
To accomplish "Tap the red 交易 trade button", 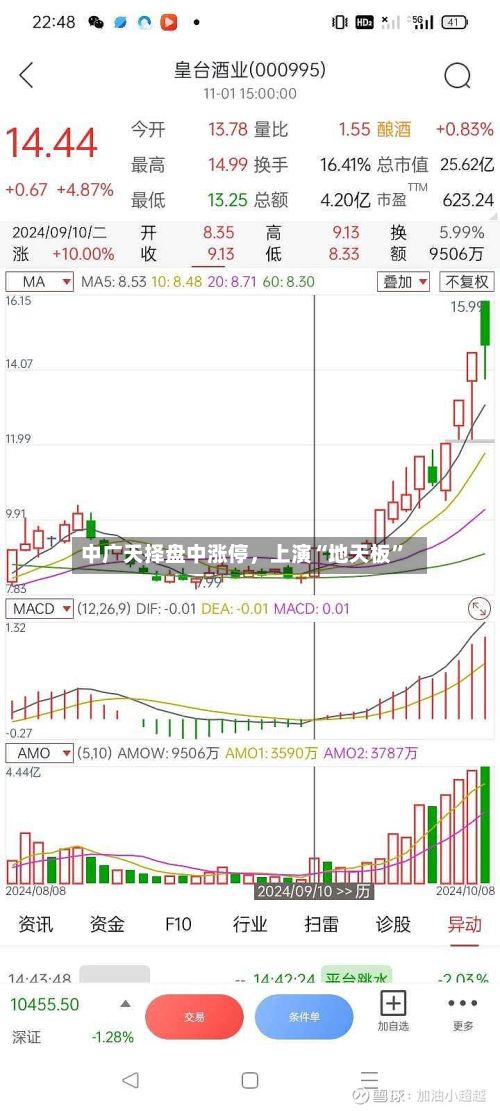I will [x=194, y=1017].
